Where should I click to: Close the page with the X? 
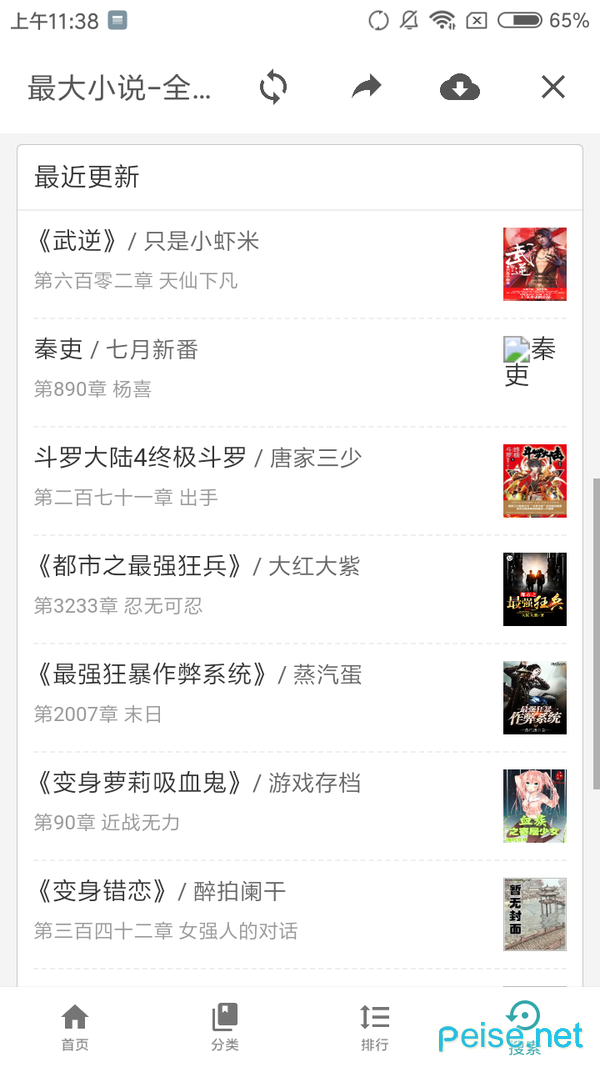tap(553, 87)
